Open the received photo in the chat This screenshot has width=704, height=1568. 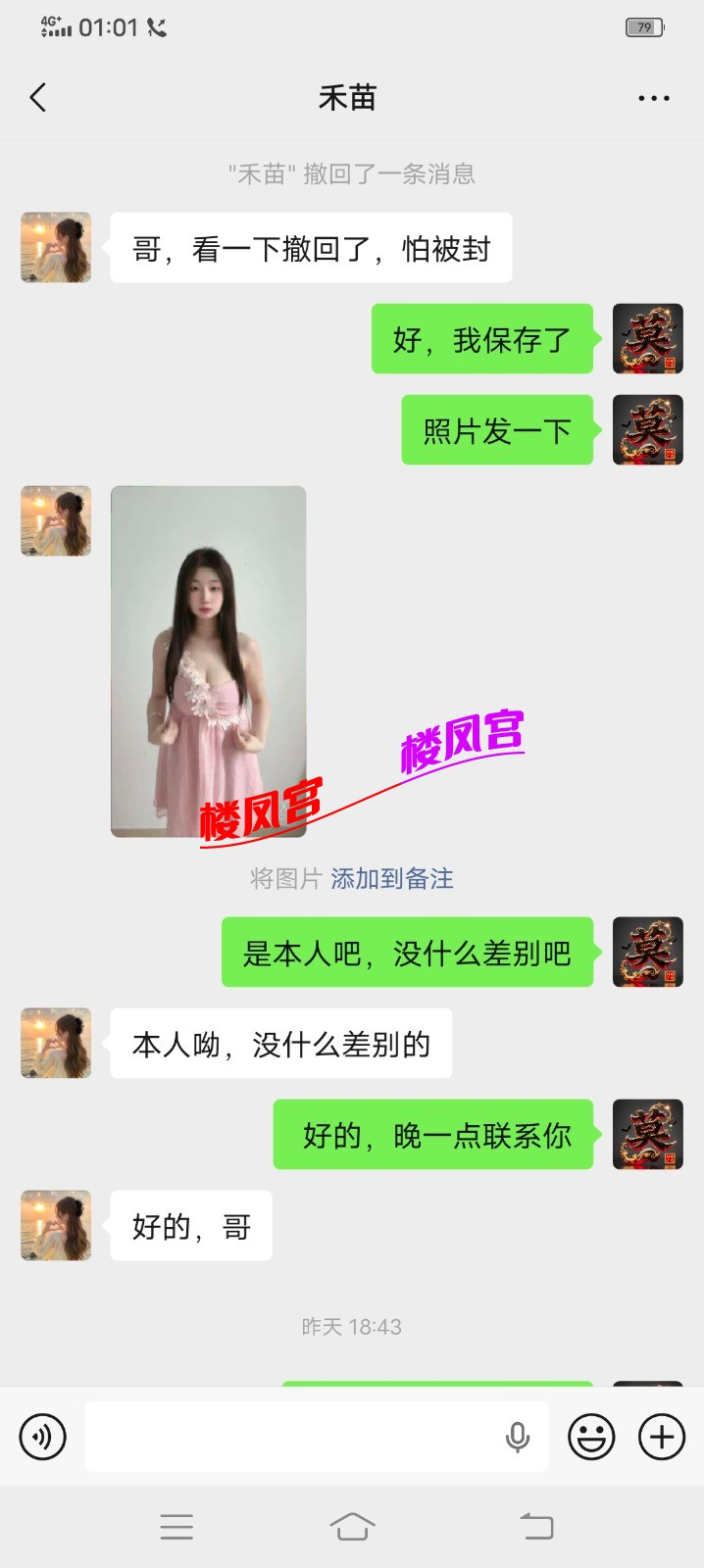click(x=209, y=661)
